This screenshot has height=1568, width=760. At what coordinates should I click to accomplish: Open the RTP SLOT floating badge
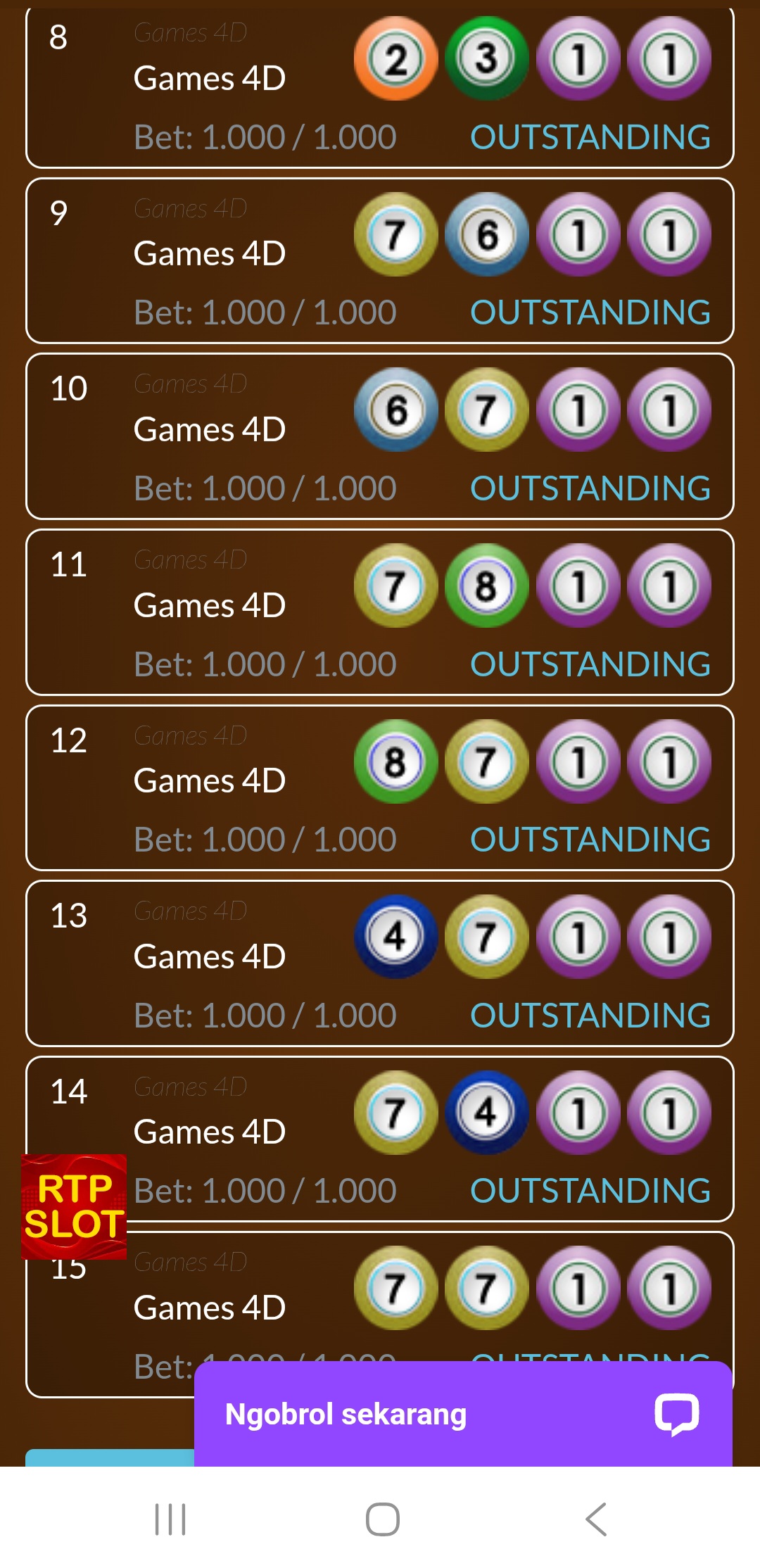74,1206
